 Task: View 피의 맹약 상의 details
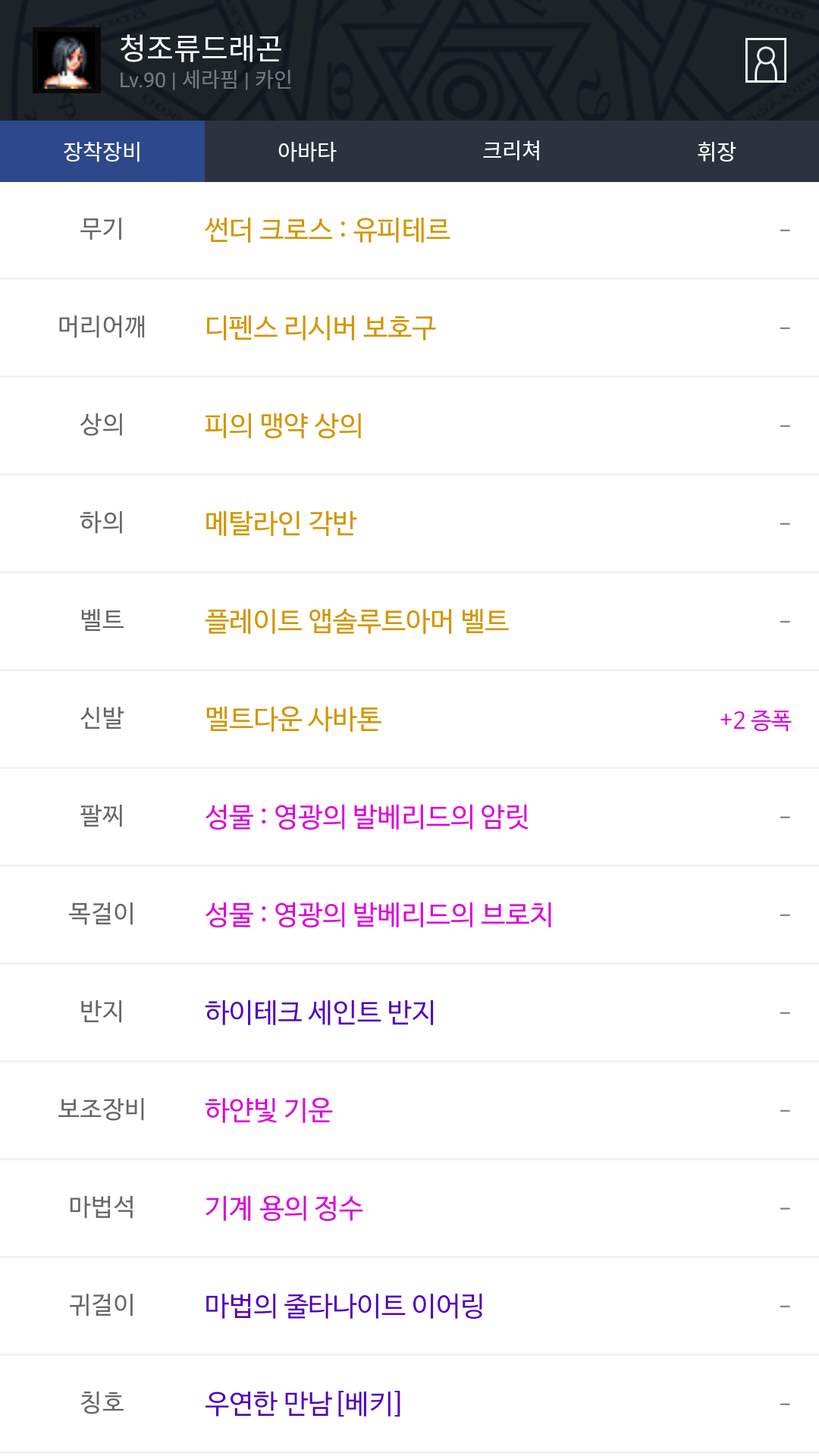(284, 425)
